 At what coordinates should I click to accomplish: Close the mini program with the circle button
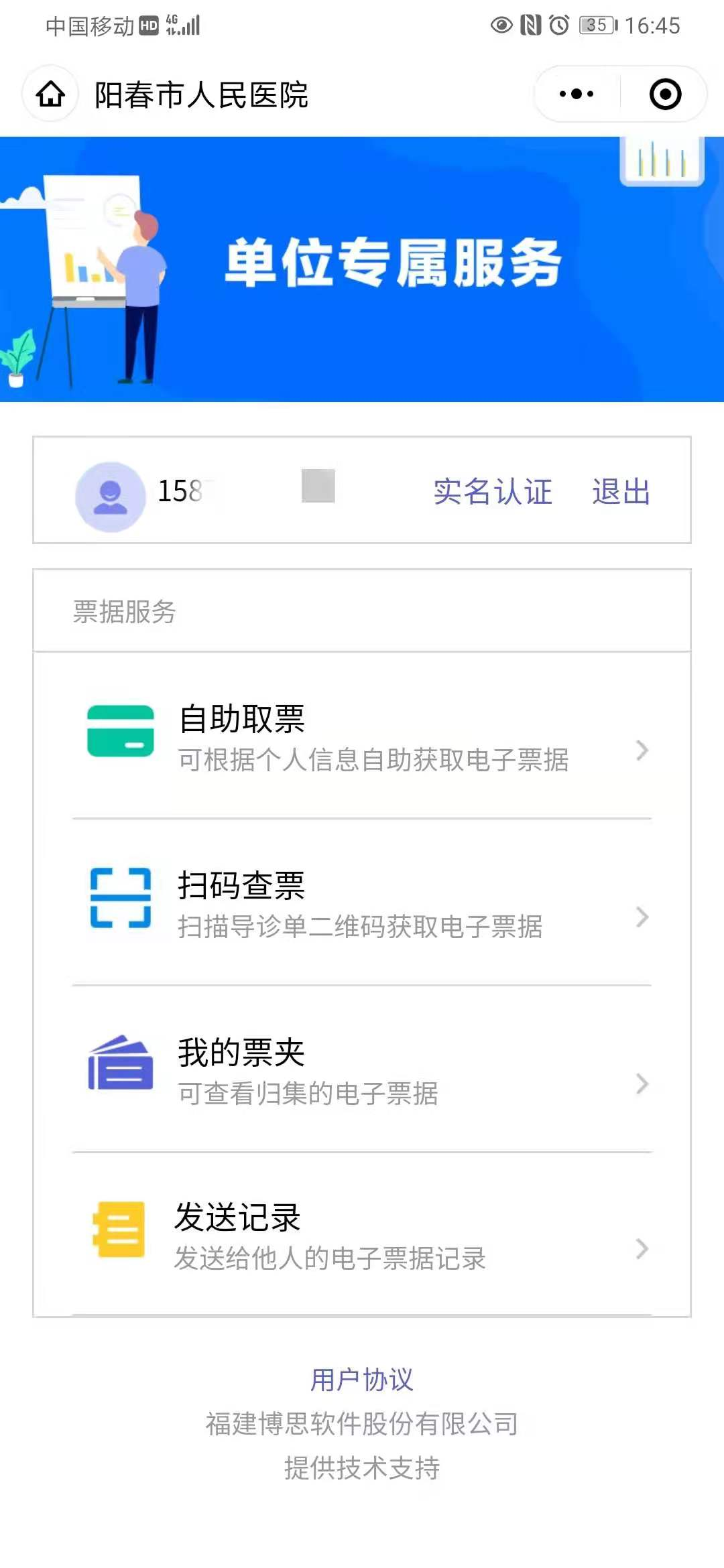pyautogui.click(x=665, y=94)
